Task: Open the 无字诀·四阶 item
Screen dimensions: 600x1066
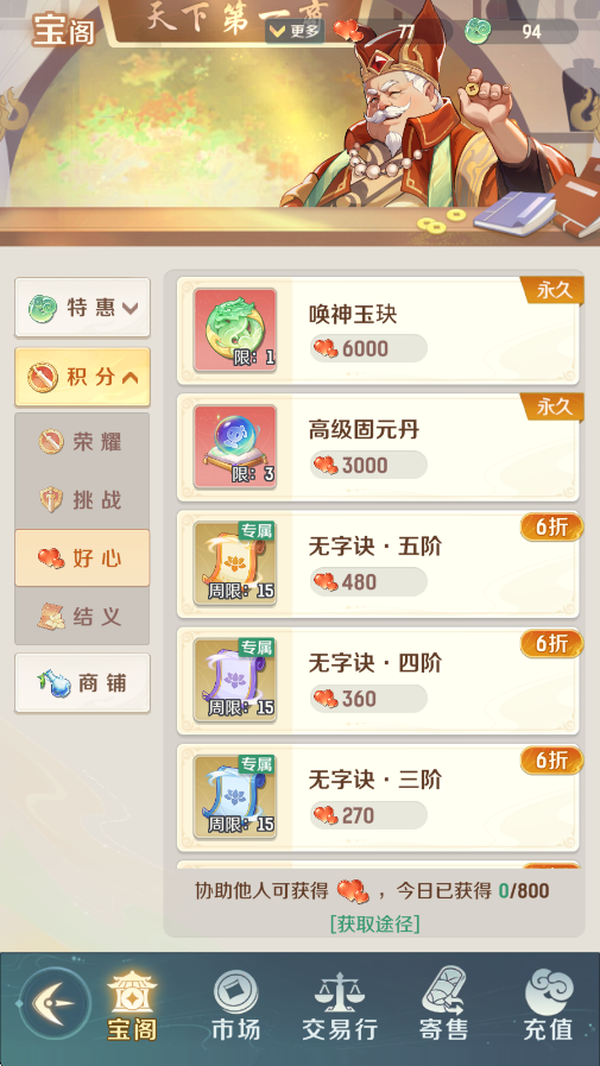Action: pos(378,681)
